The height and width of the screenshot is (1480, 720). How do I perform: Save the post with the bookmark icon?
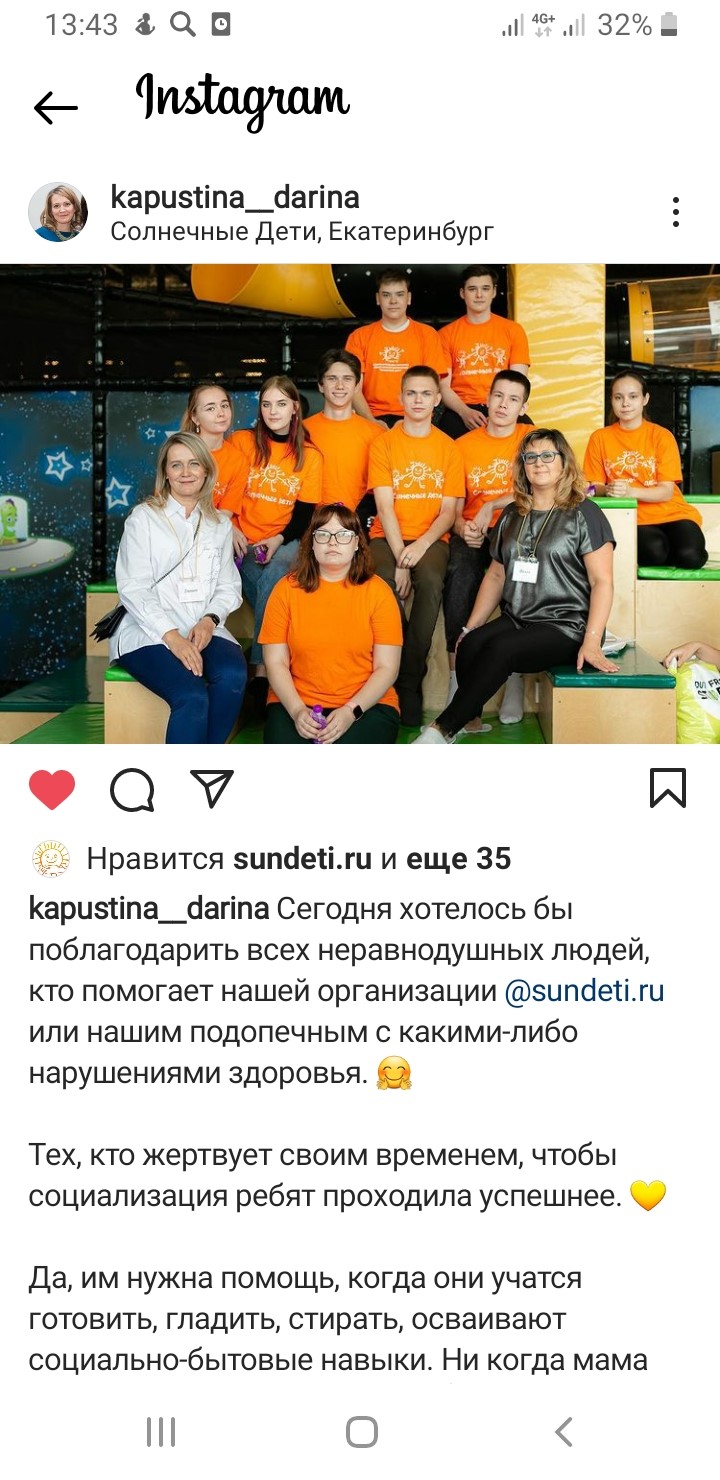click(667, 788)
